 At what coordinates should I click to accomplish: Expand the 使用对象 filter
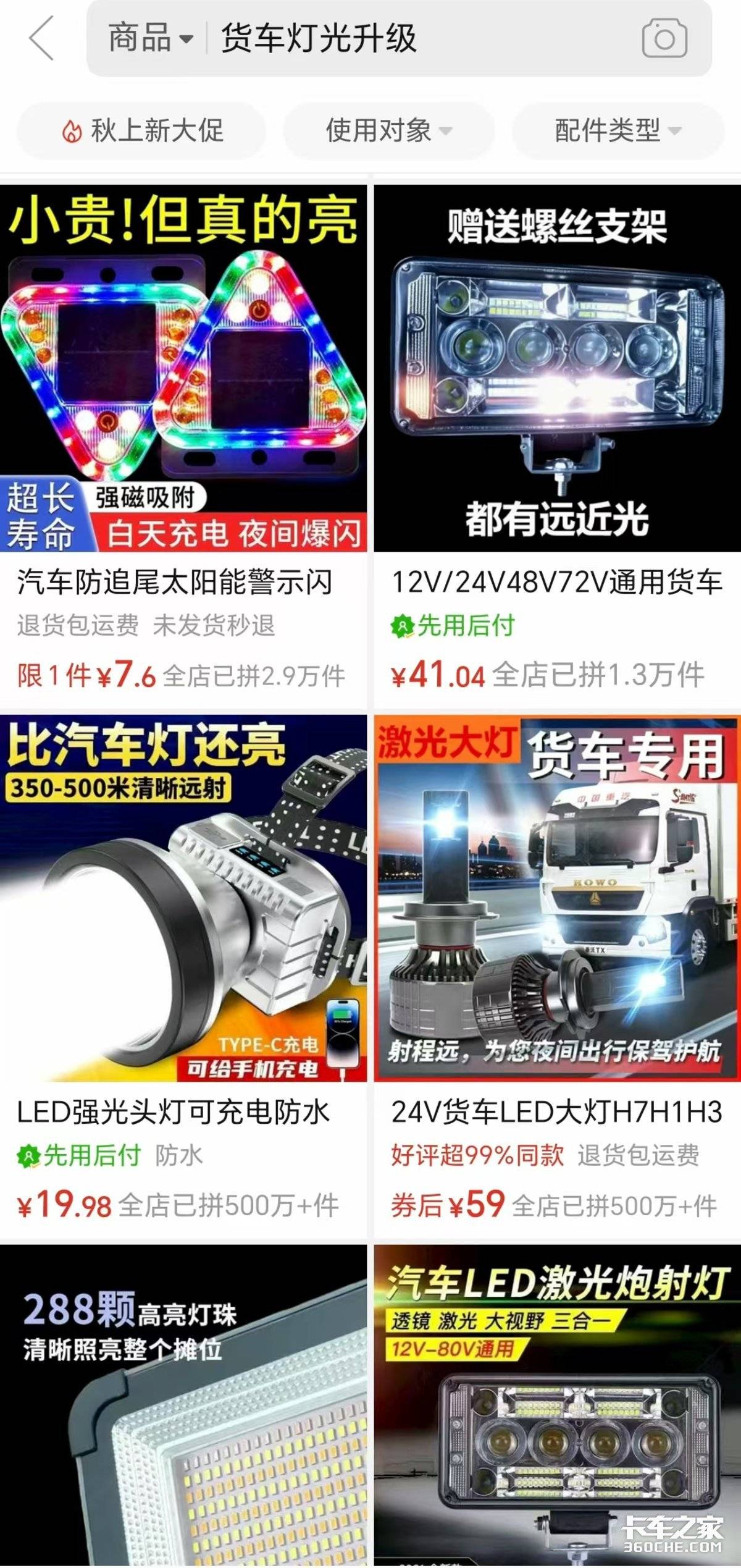coord(389,131)
